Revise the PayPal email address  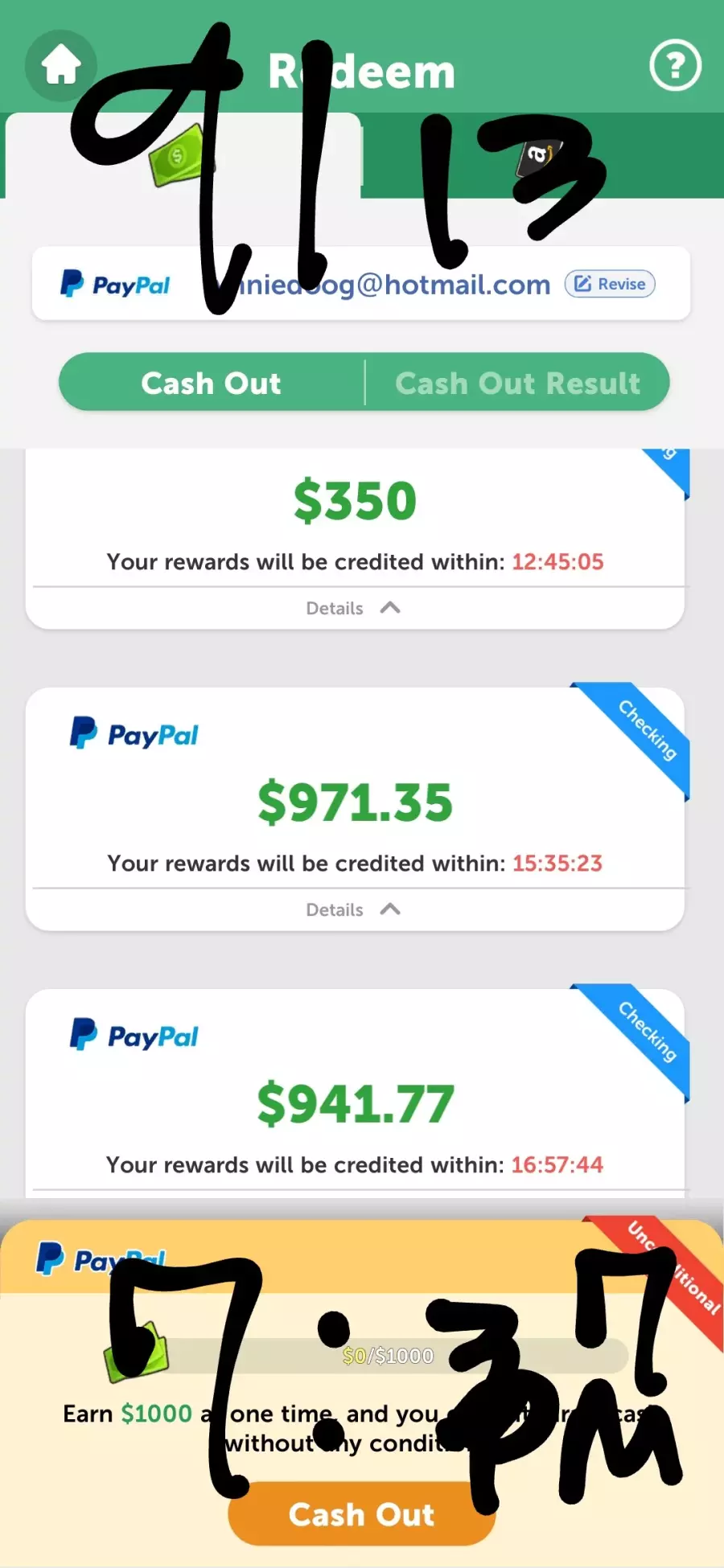[x=610, y=284]
